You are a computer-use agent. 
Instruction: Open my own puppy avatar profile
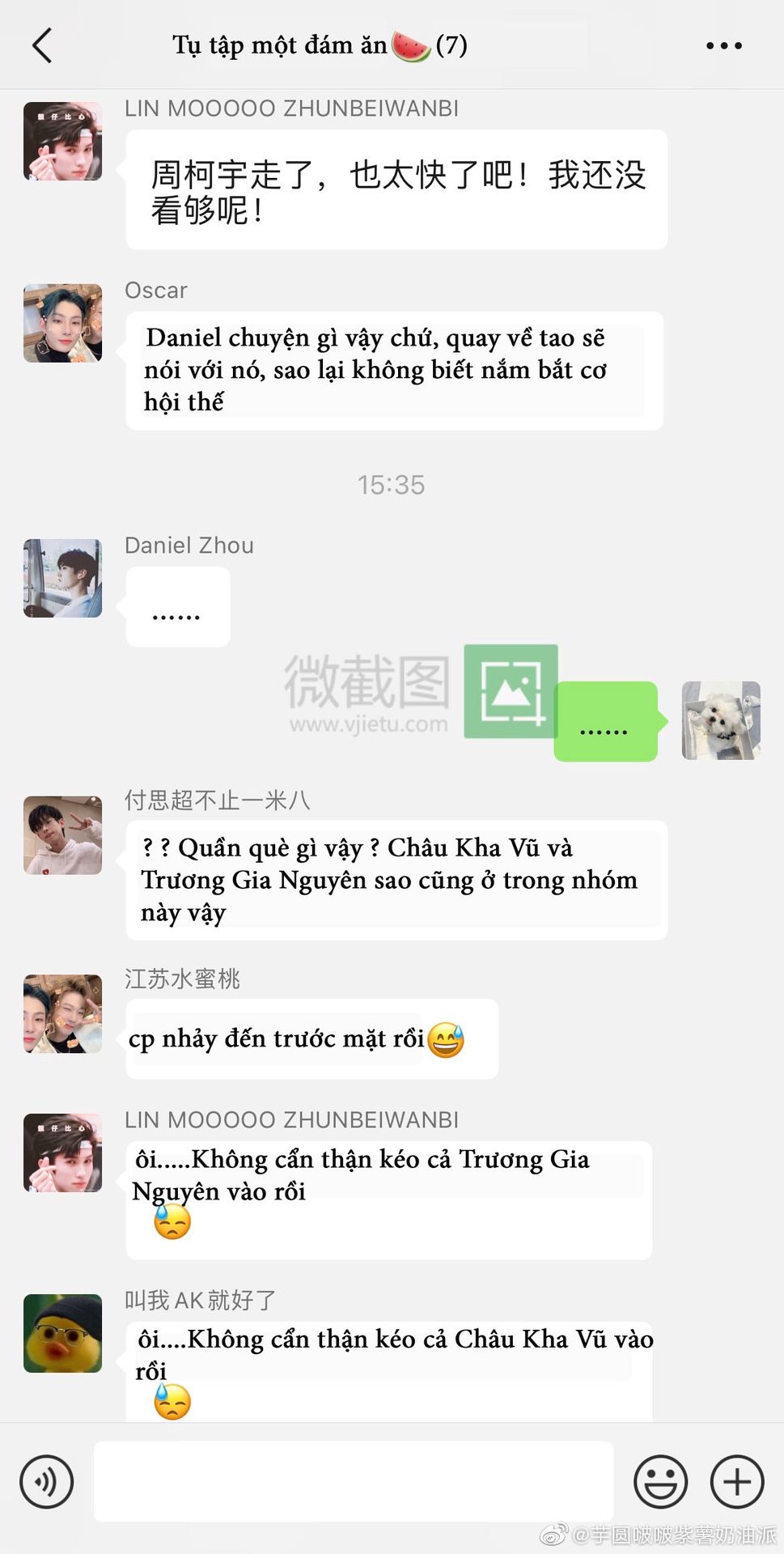(x=721, y=720)
